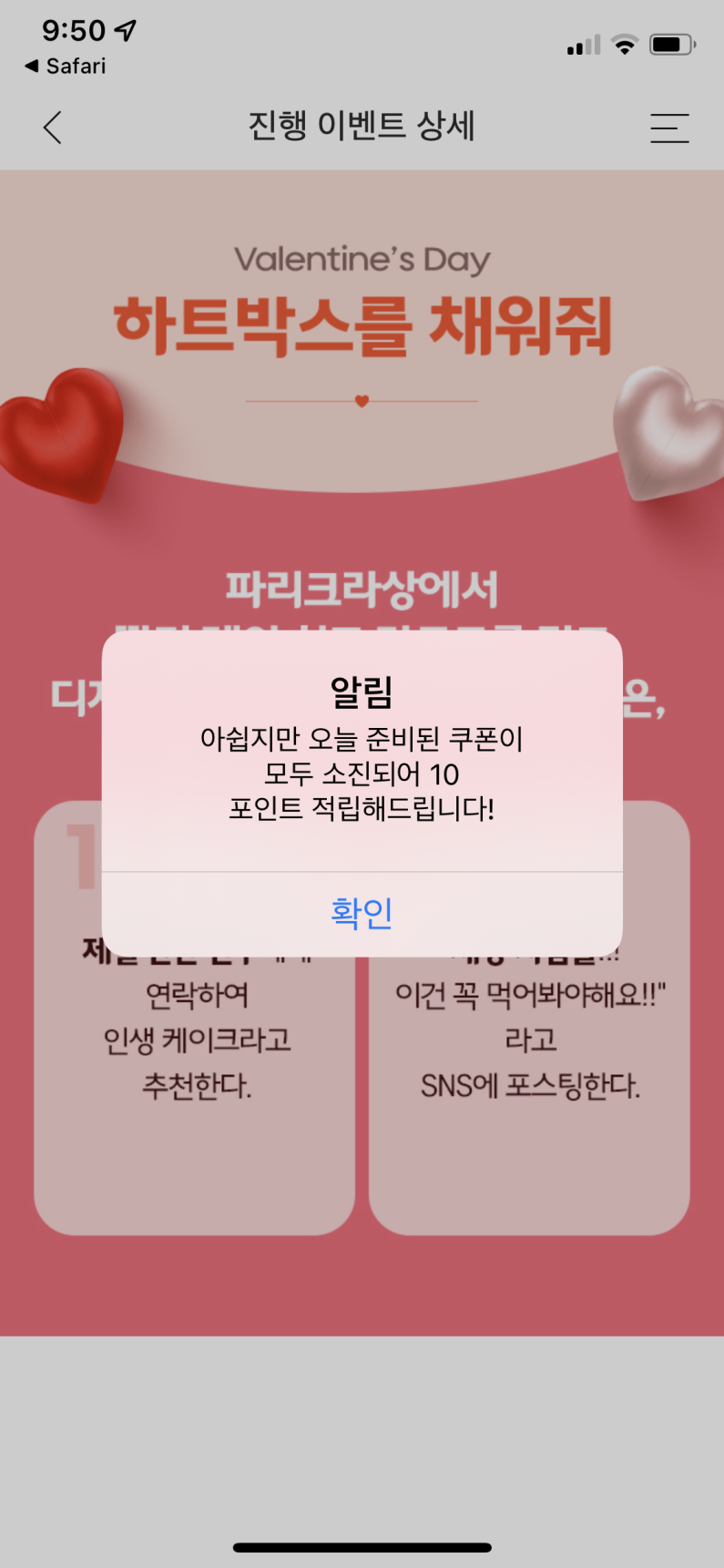Go back from event details
Viewport: 724px width, 1568px height.
(53, 128)
